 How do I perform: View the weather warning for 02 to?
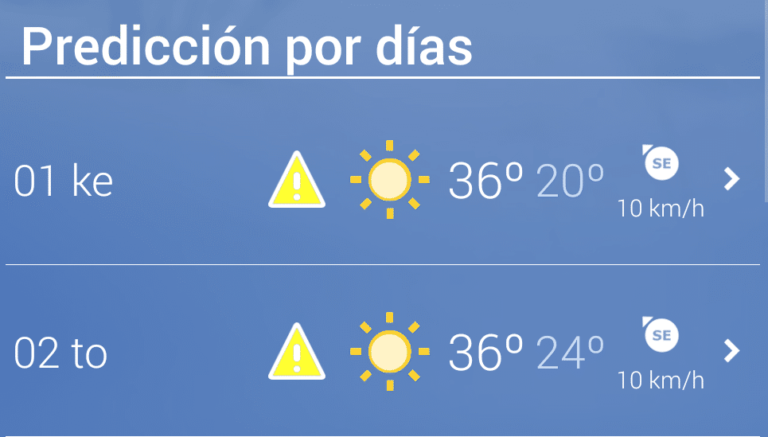pos(297,351)
